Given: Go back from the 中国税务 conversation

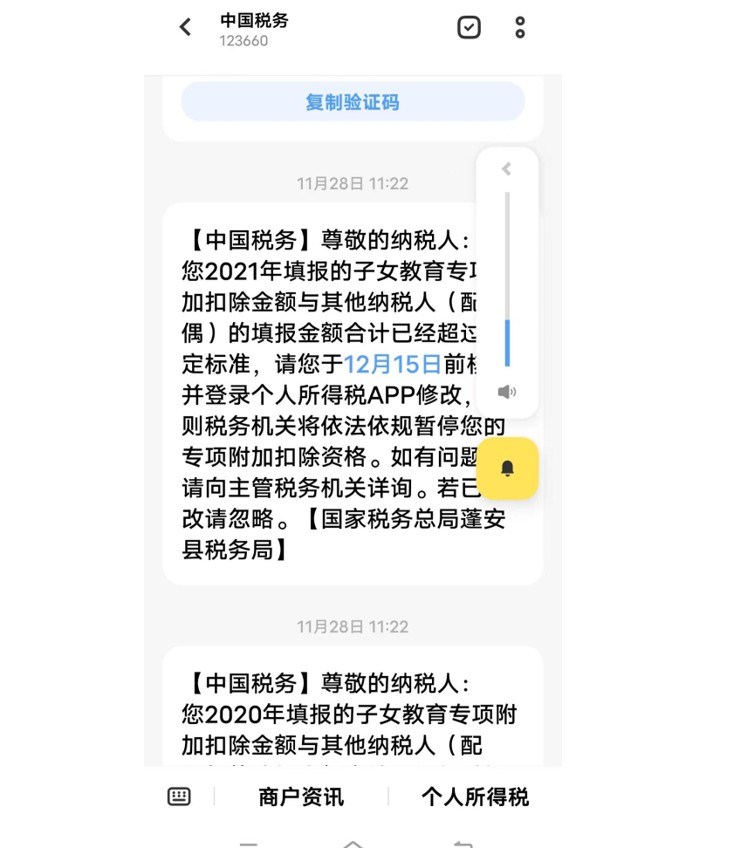Looking at the screenshot, I should click(185, 28).
